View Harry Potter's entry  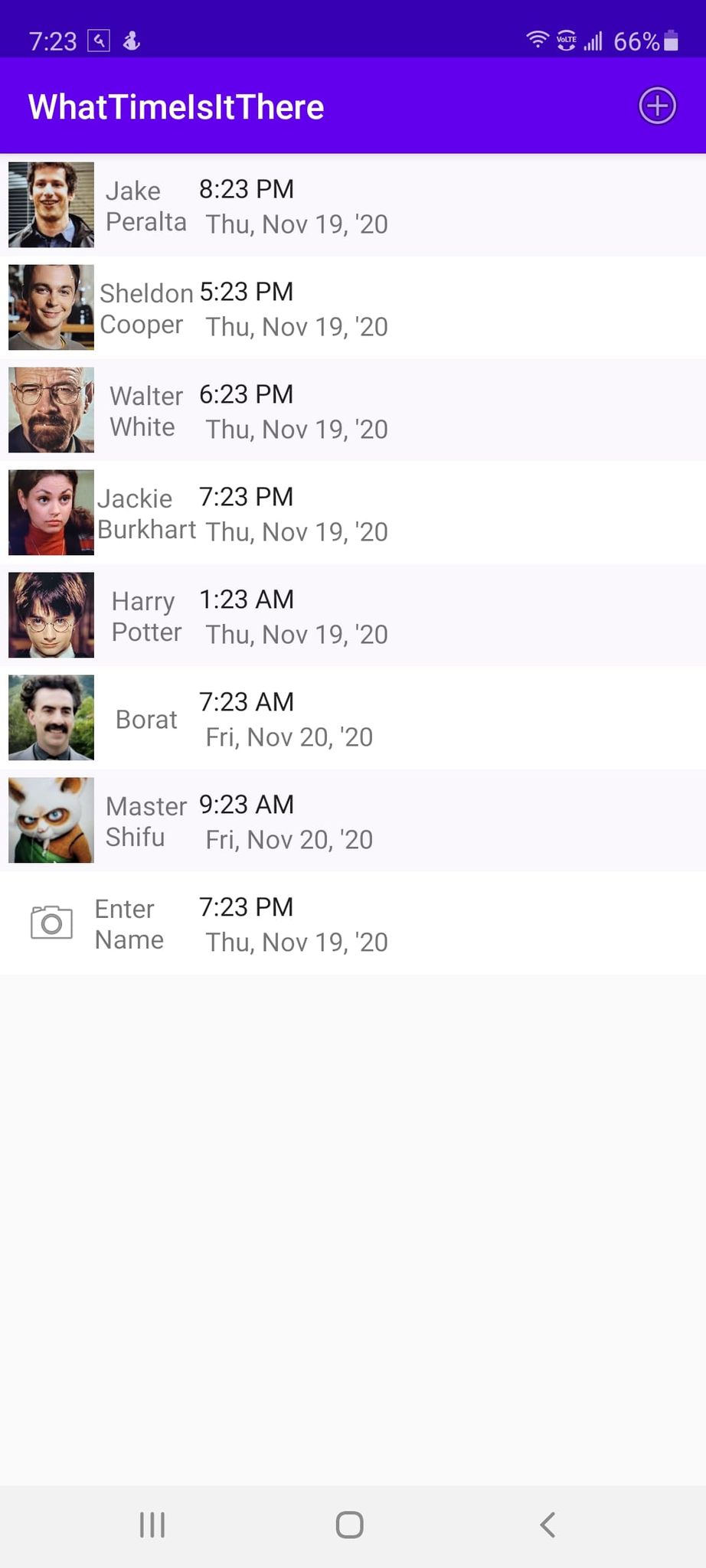tap(352, 616)
